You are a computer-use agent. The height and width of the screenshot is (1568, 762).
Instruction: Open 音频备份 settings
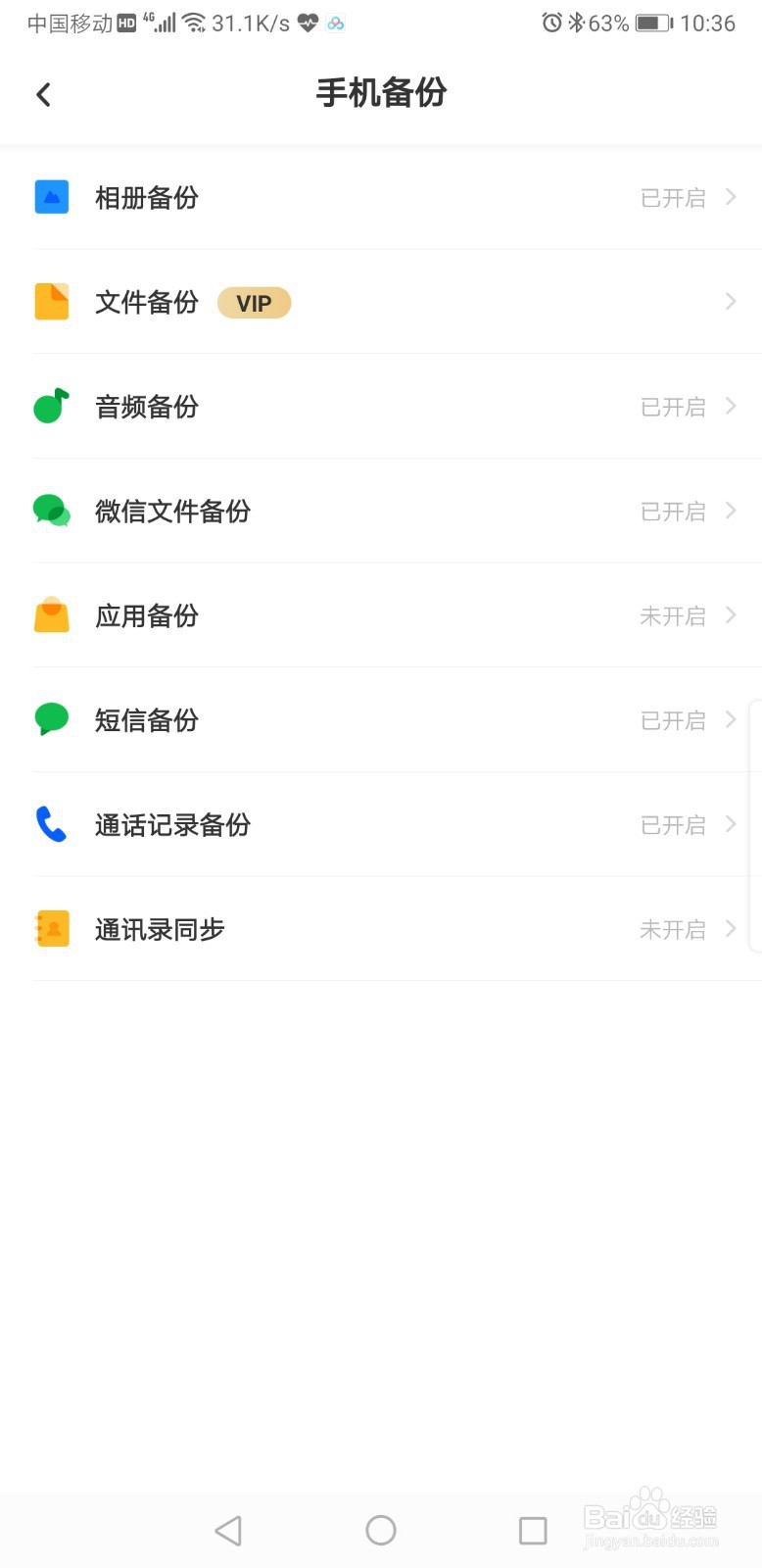381,407
